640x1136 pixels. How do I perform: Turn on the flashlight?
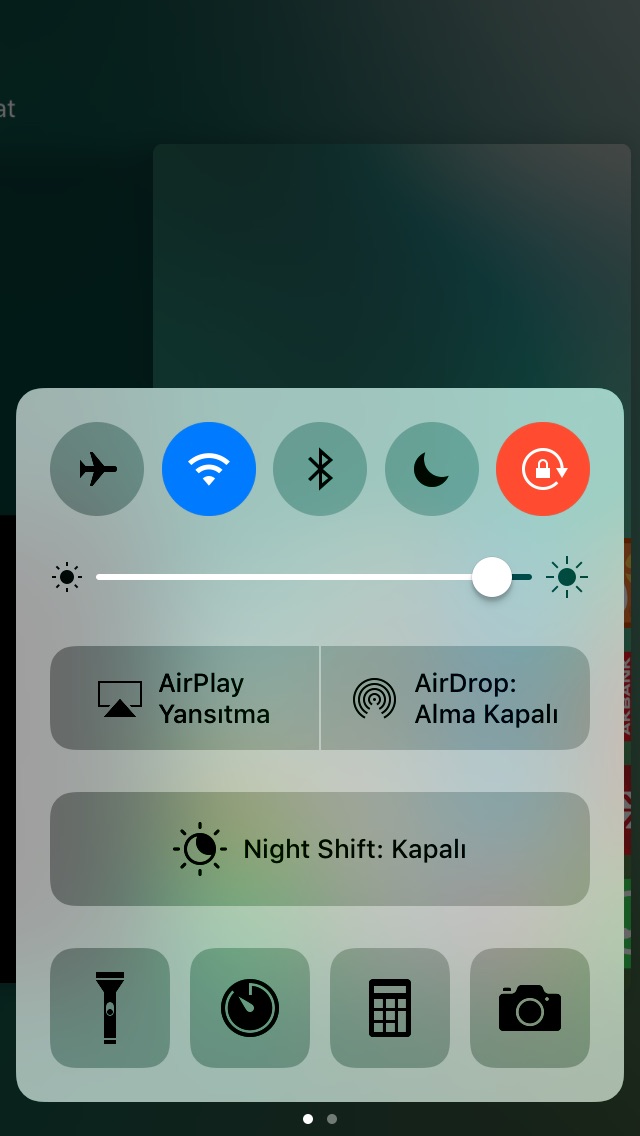pos(110,1008)
